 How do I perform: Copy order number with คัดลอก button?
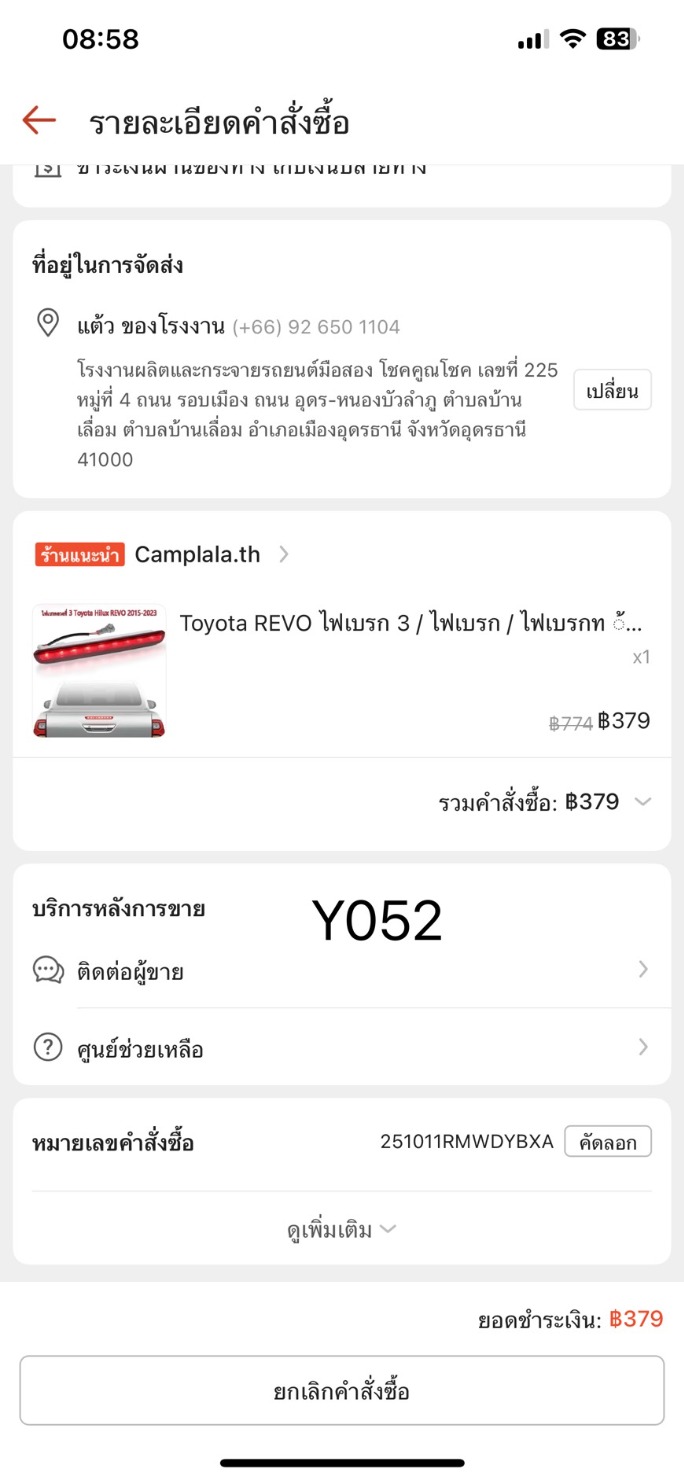(x=607, y=1142)
